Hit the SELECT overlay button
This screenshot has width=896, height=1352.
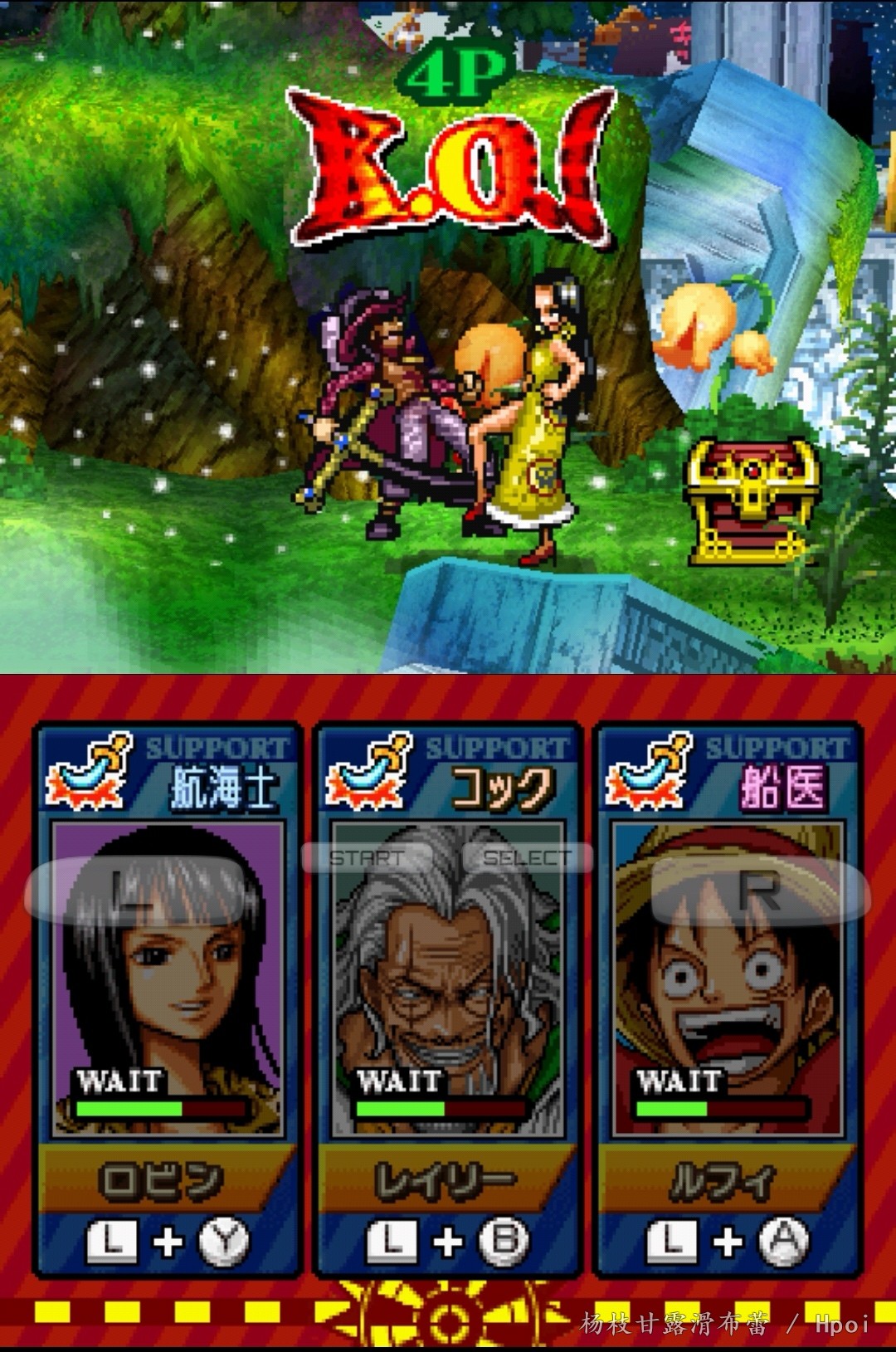(527, 857)
